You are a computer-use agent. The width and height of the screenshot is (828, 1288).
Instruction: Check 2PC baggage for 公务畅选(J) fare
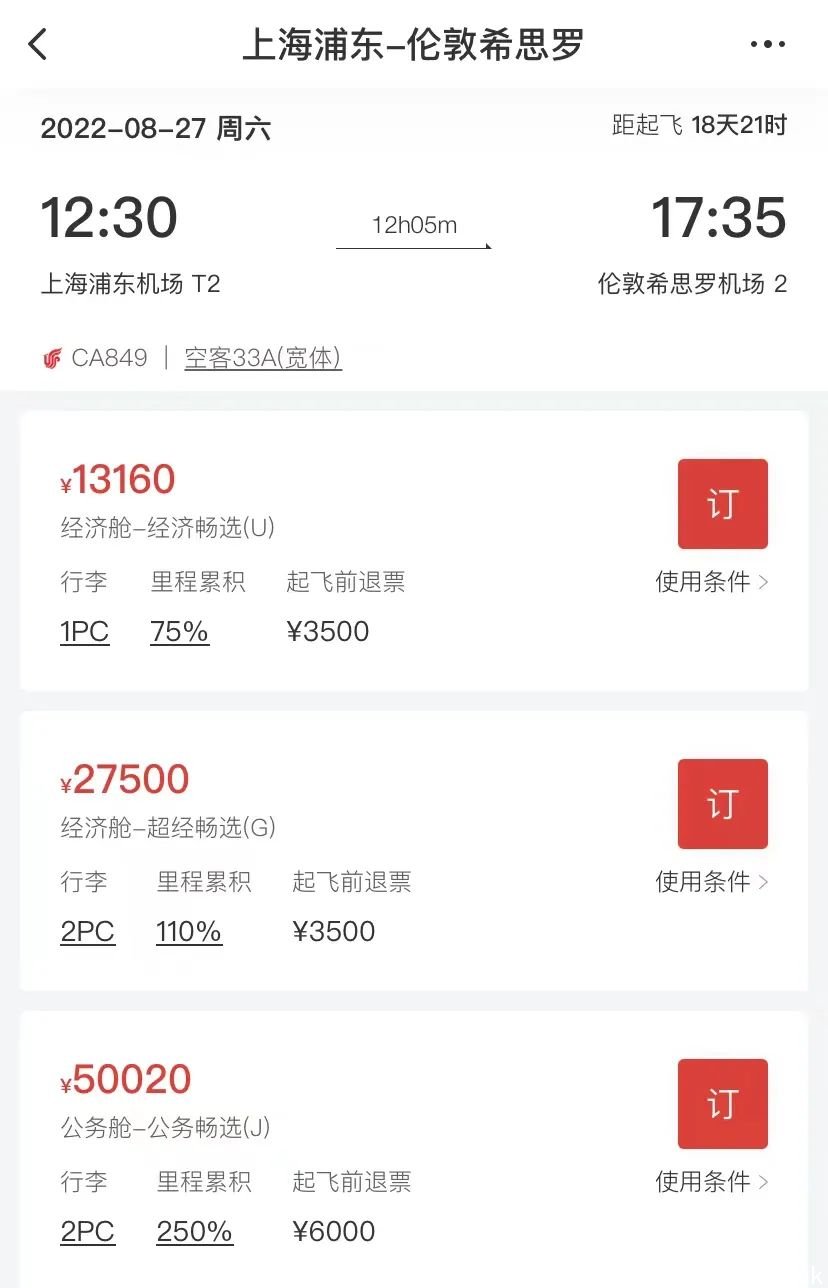pos(88,1232)
